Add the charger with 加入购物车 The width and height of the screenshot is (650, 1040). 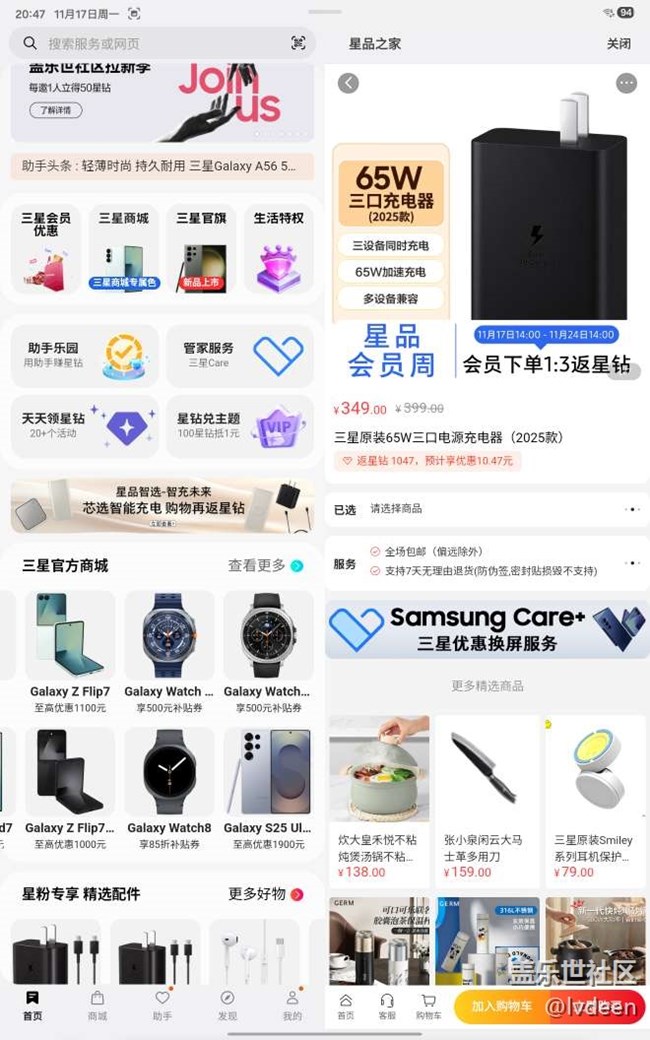tap(502, 1006)
